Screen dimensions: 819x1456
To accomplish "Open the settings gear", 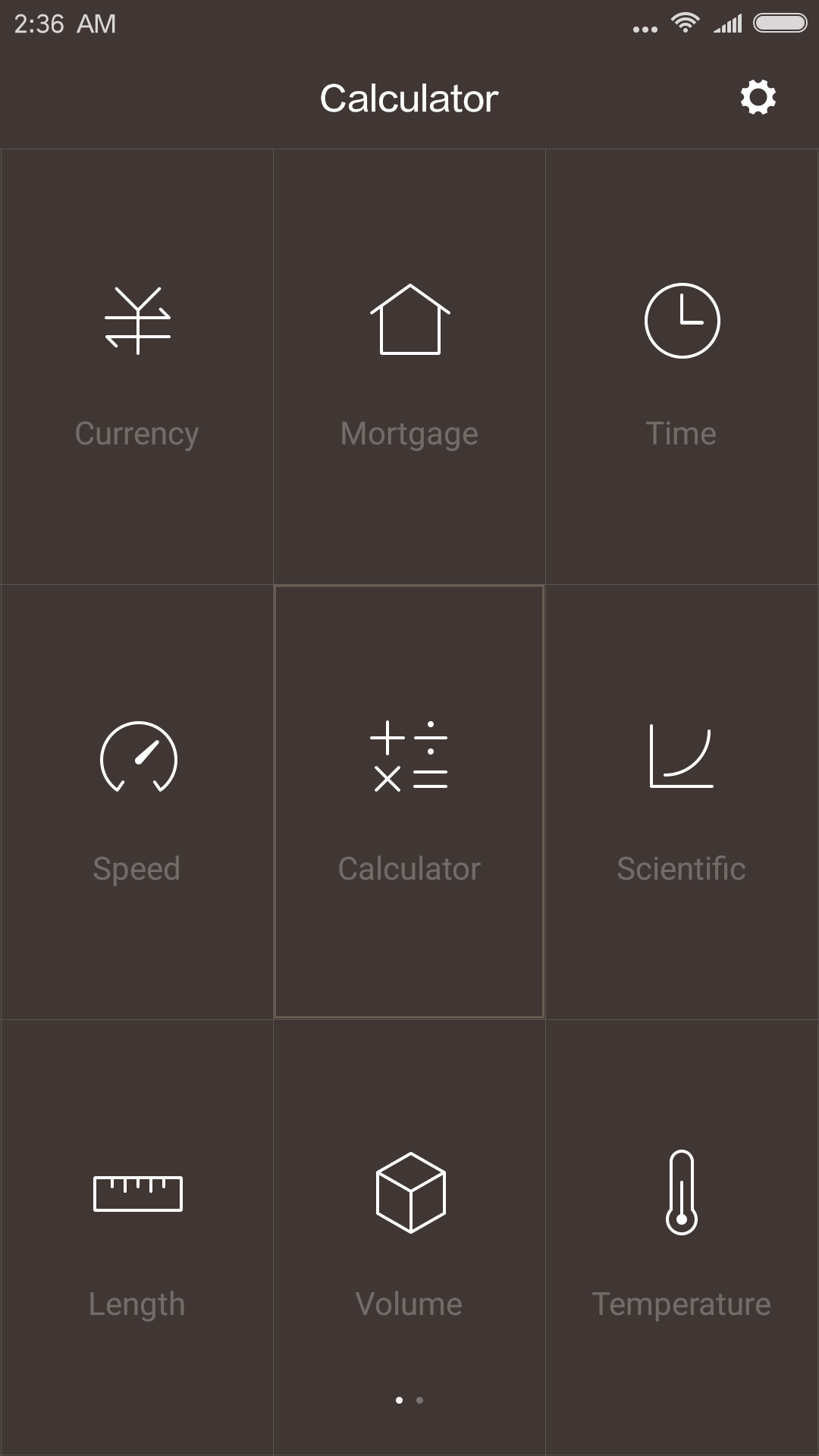I will click(x=758, y=97).
